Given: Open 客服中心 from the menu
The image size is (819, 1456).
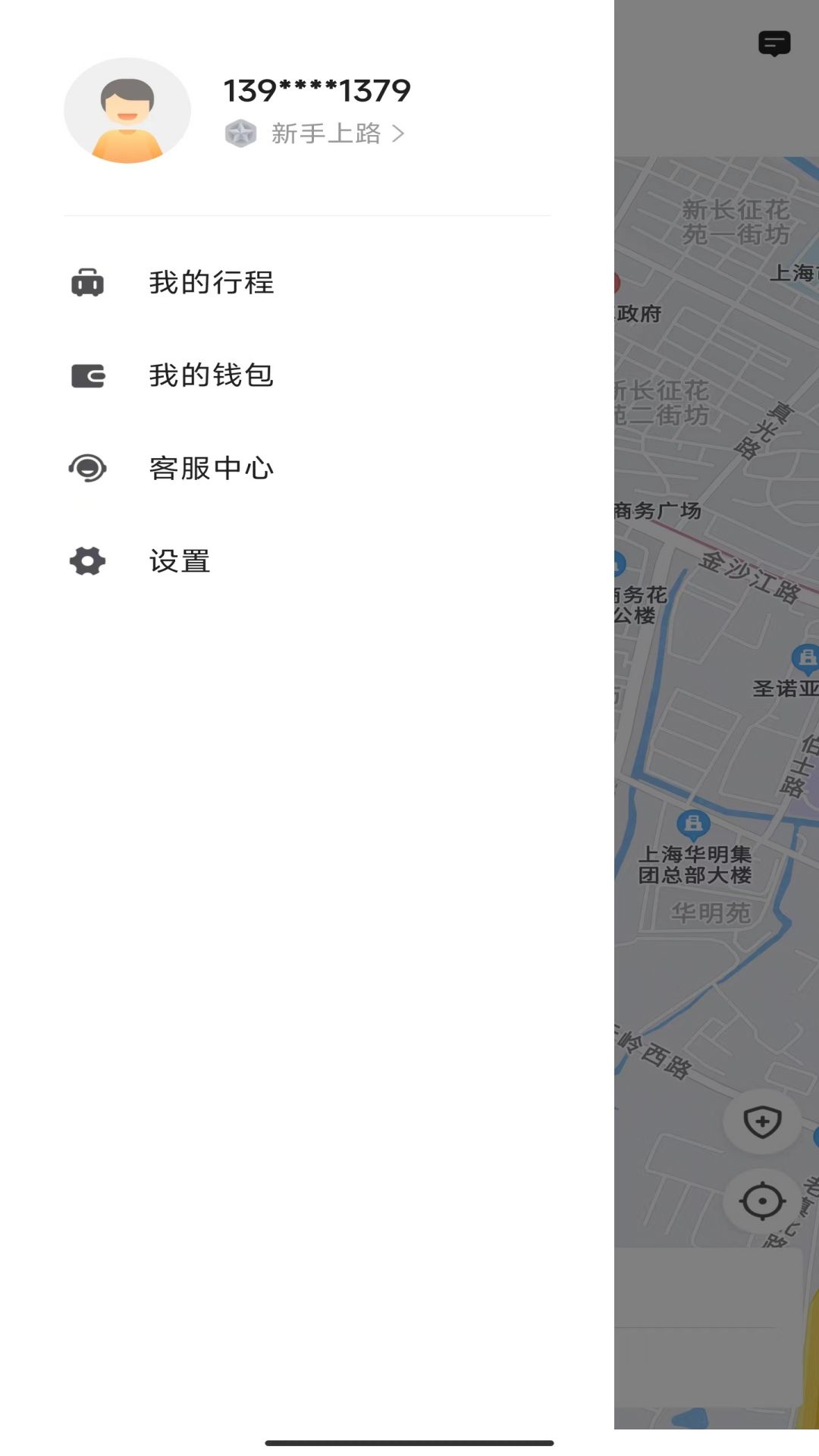Looking at the screenshot, I should (x=212, y=468).
